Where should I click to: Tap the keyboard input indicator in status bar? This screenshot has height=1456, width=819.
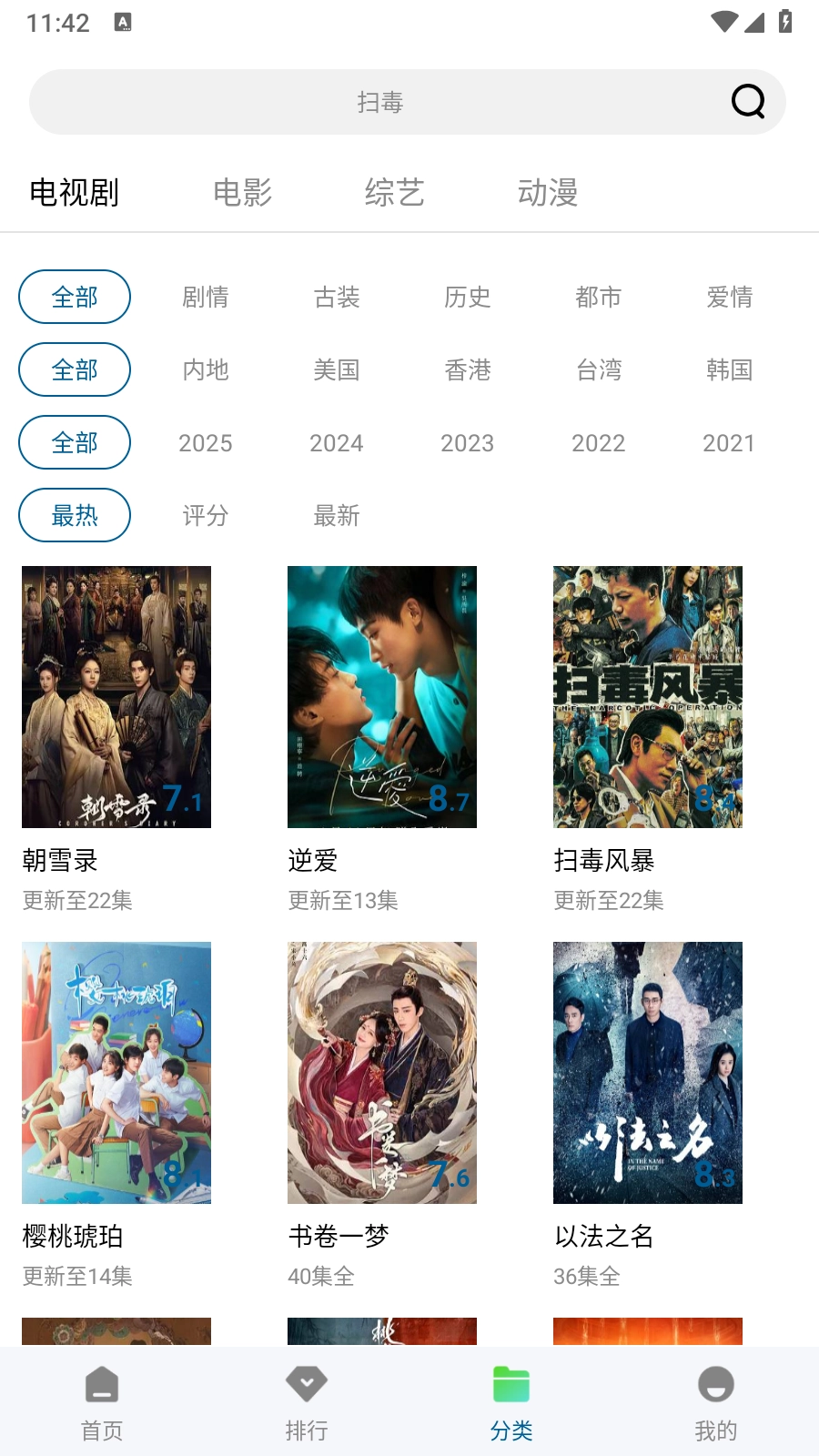click(x=123, y=23)
